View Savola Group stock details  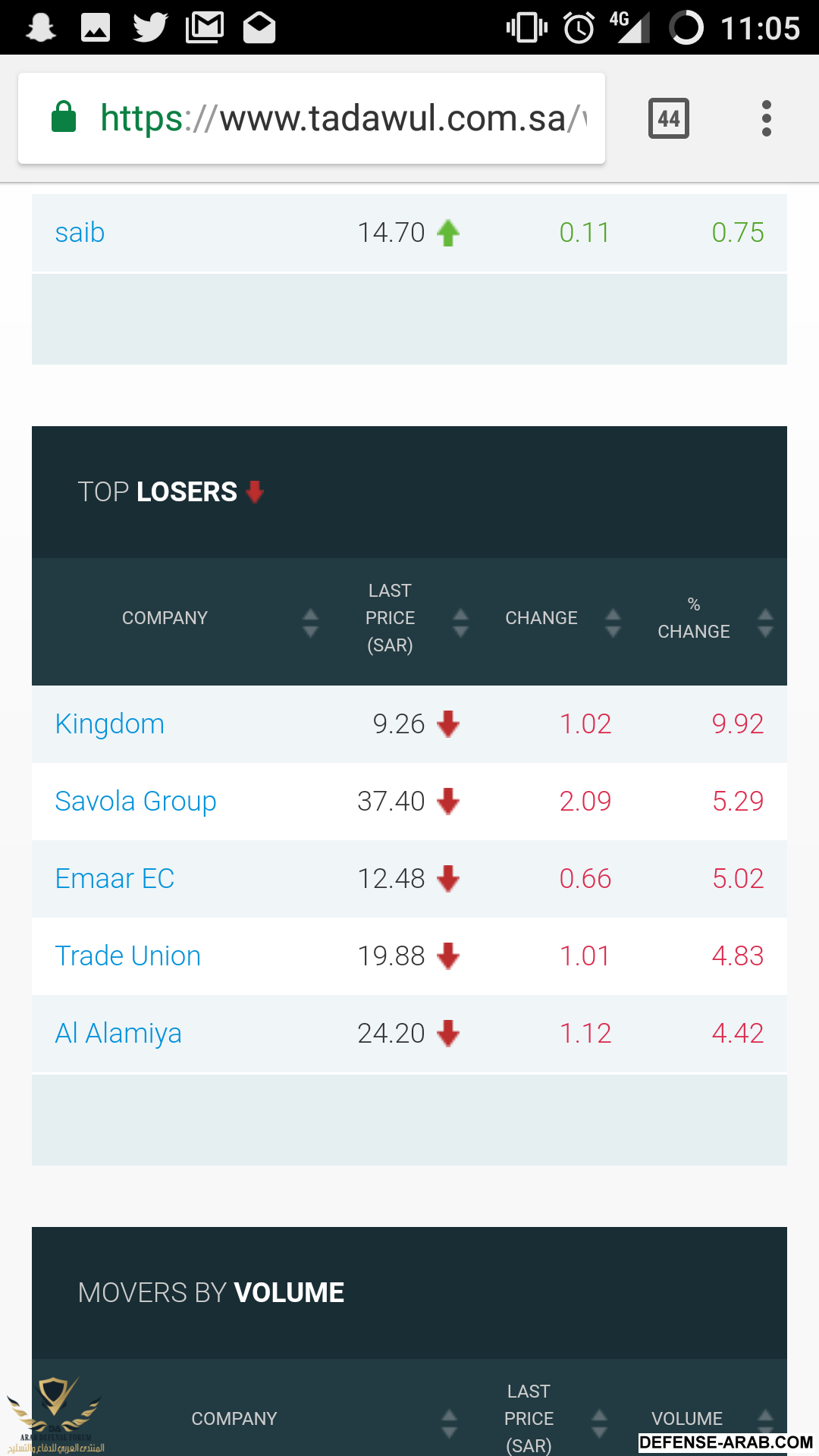136,802
